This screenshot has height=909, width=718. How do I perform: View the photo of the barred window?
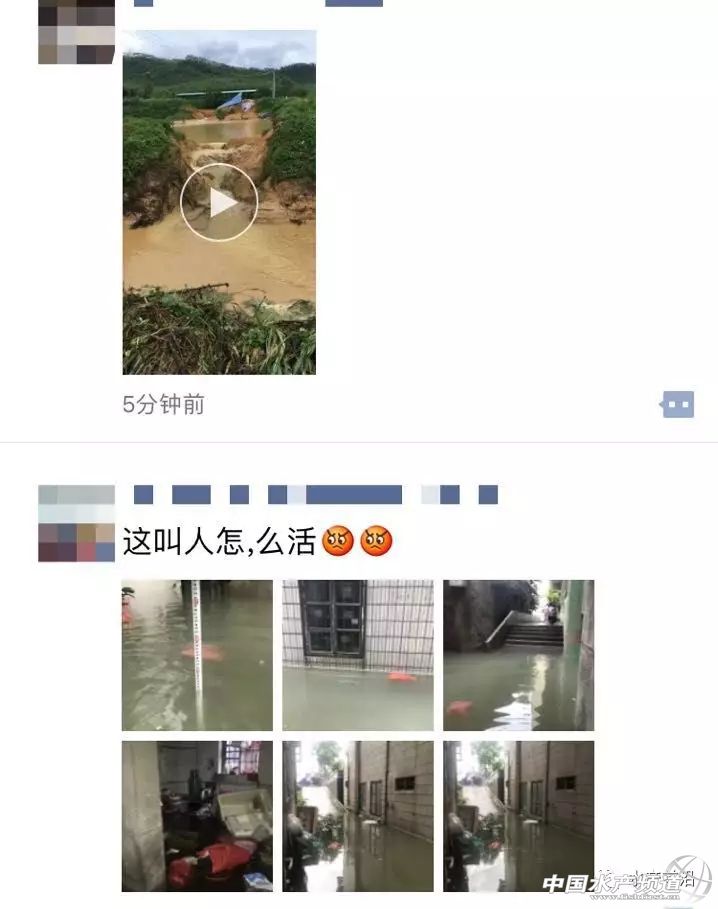tap(357, 655)
